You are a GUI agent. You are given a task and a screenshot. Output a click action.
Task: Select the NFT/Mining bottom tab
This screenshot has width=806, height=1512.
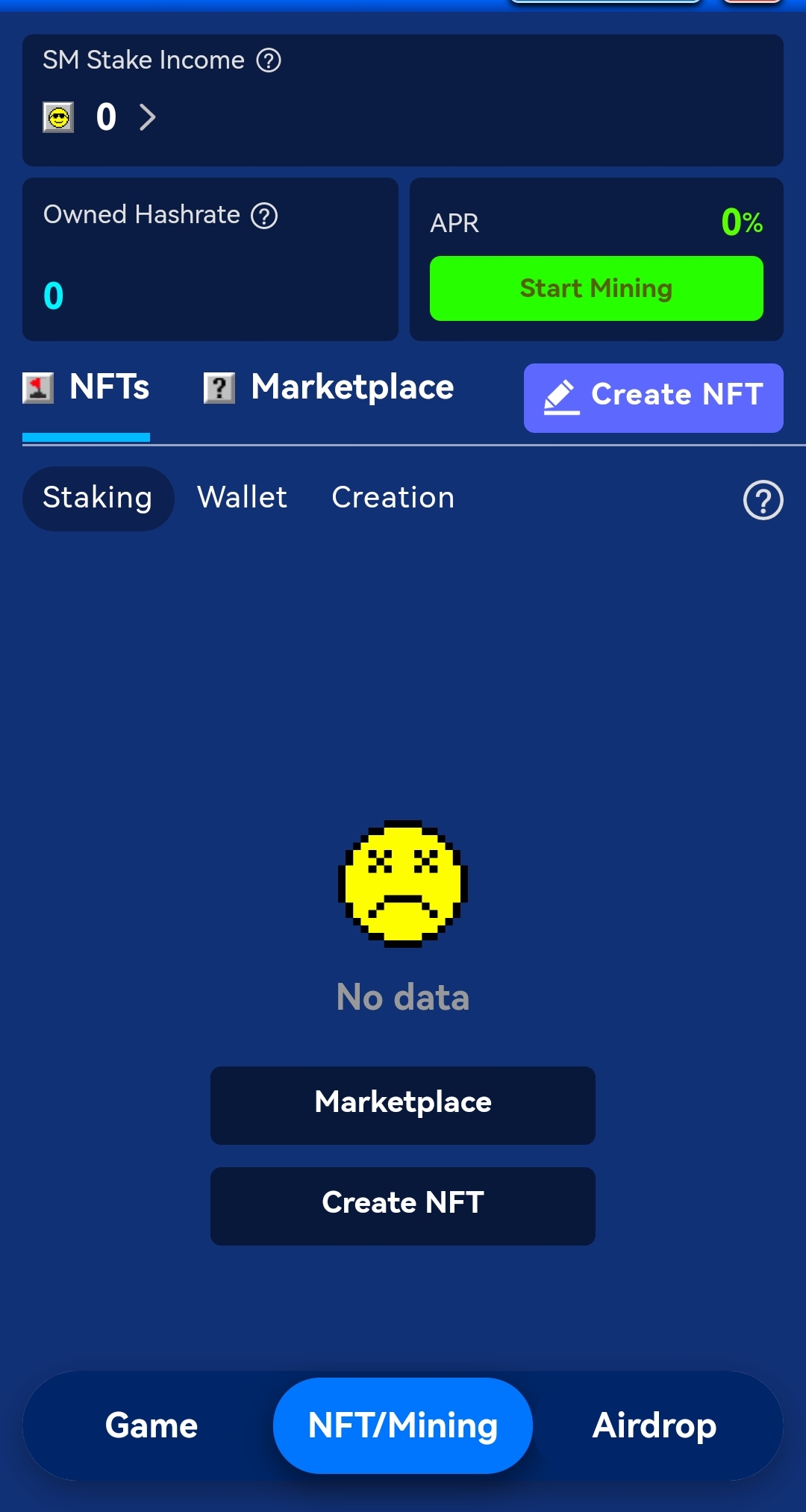(x=403, y=1425)
